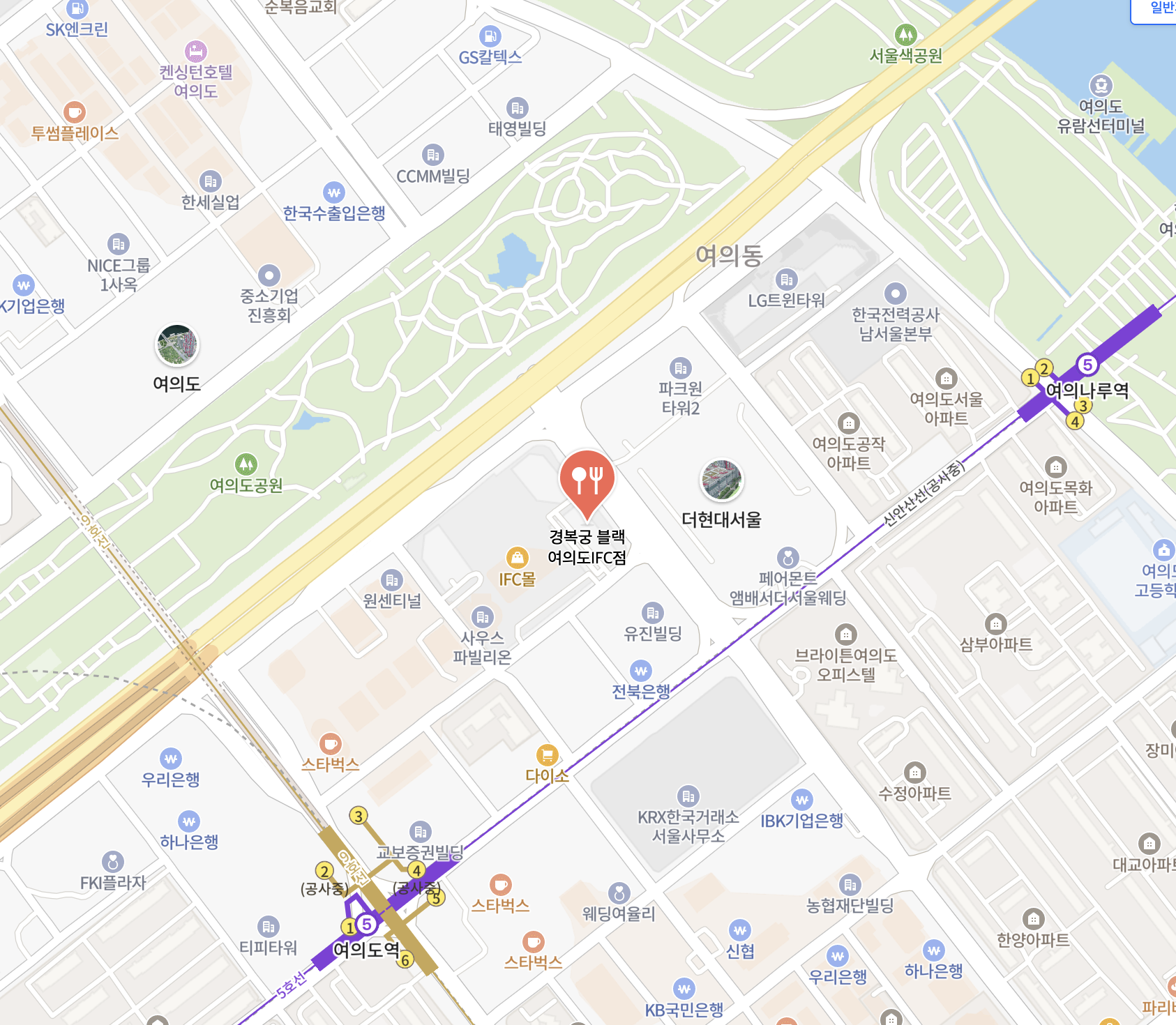Tap the GS칼텍스 gas station marker
This screenshot has width=1176, height=1025.
490,36
